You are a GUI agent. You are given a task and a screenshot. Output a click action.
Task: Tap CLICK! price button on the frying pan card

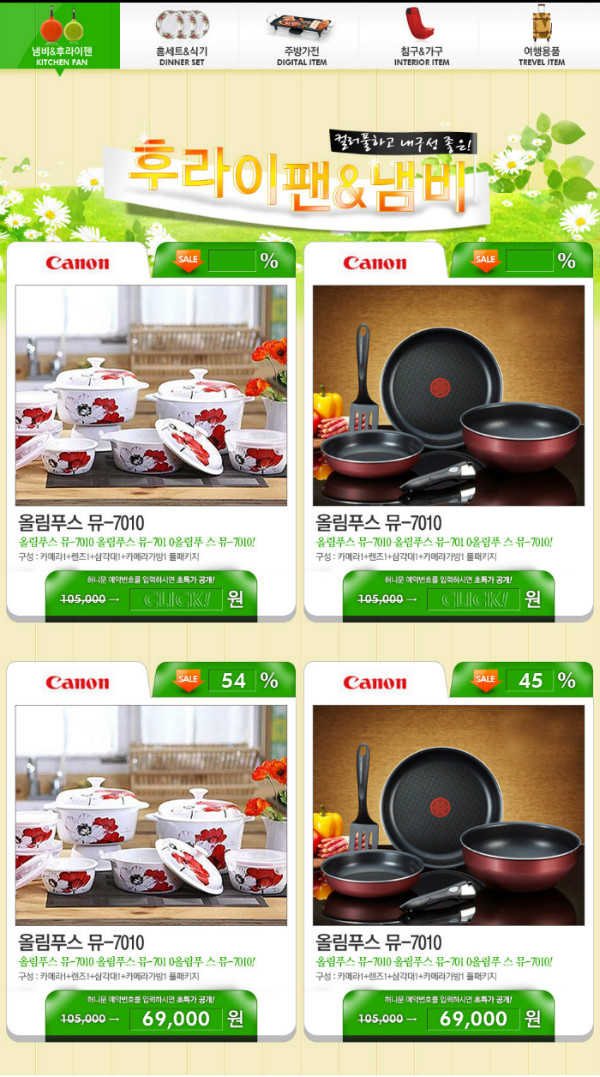click(x=472, y=599)
